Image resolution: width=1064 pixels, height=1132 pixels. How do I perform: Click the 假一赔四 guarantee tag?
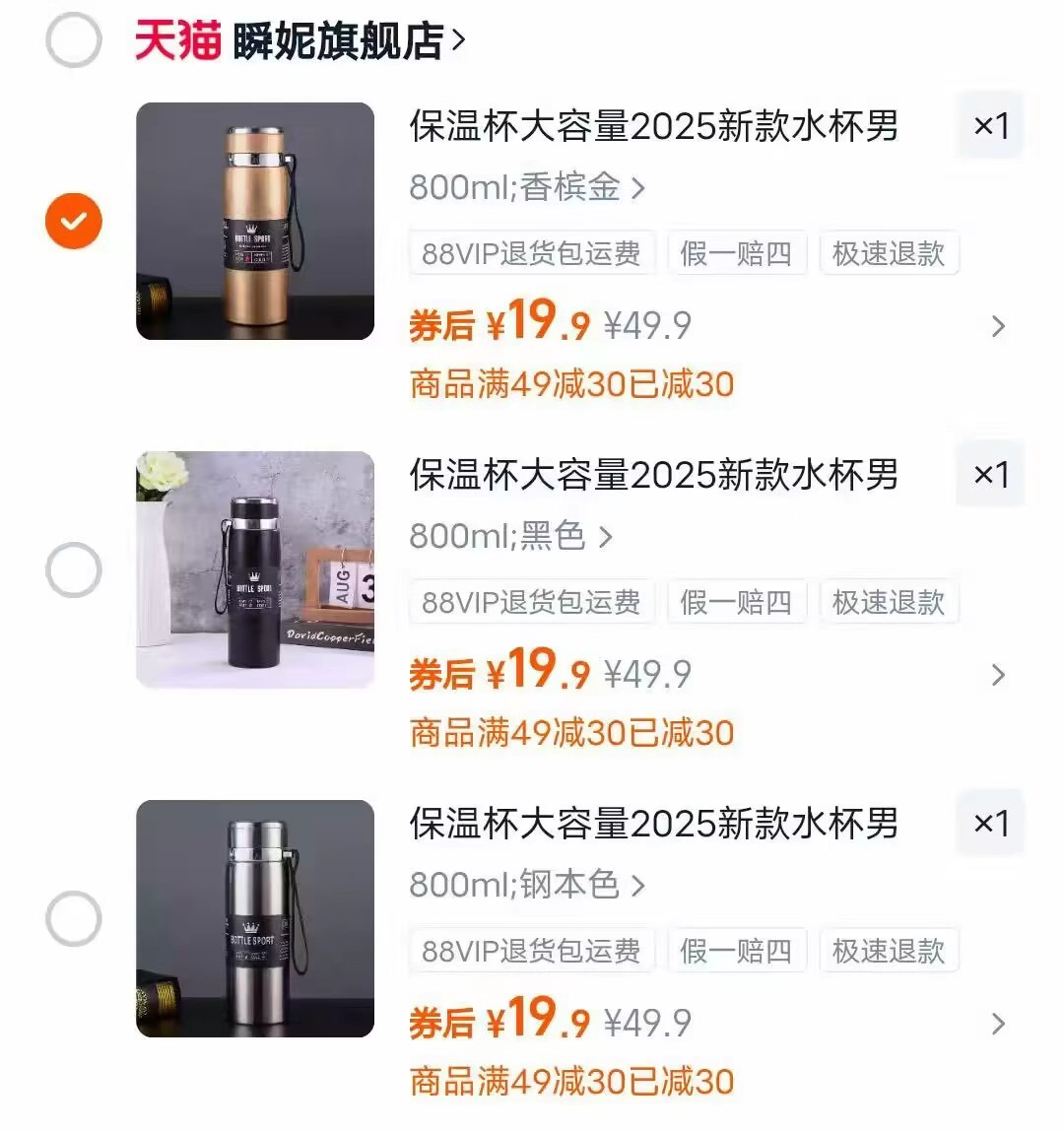[737, 253]
